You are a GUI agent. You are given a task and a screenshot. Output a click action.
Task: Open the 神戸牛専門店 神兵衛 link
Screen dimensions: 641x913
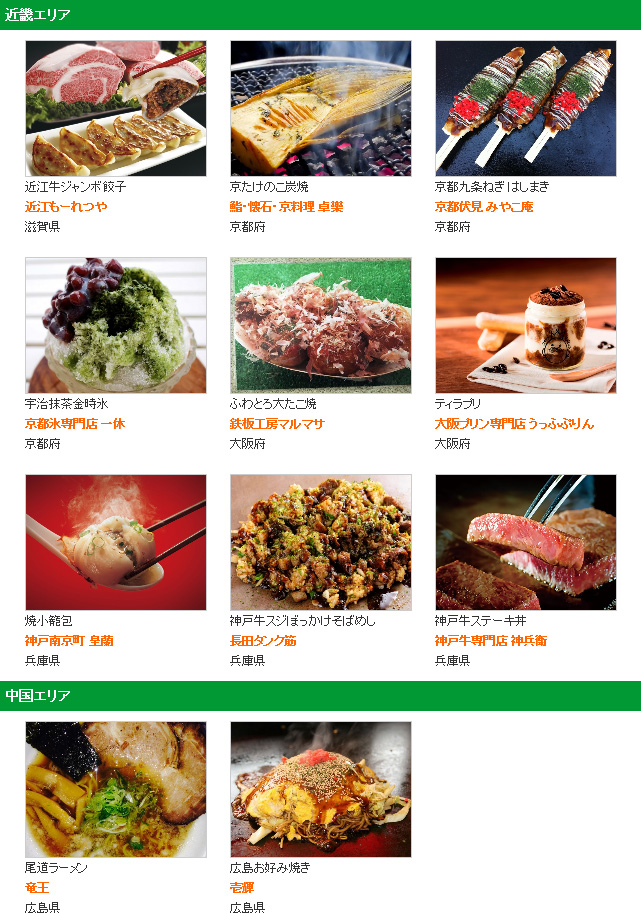[490, 641]
